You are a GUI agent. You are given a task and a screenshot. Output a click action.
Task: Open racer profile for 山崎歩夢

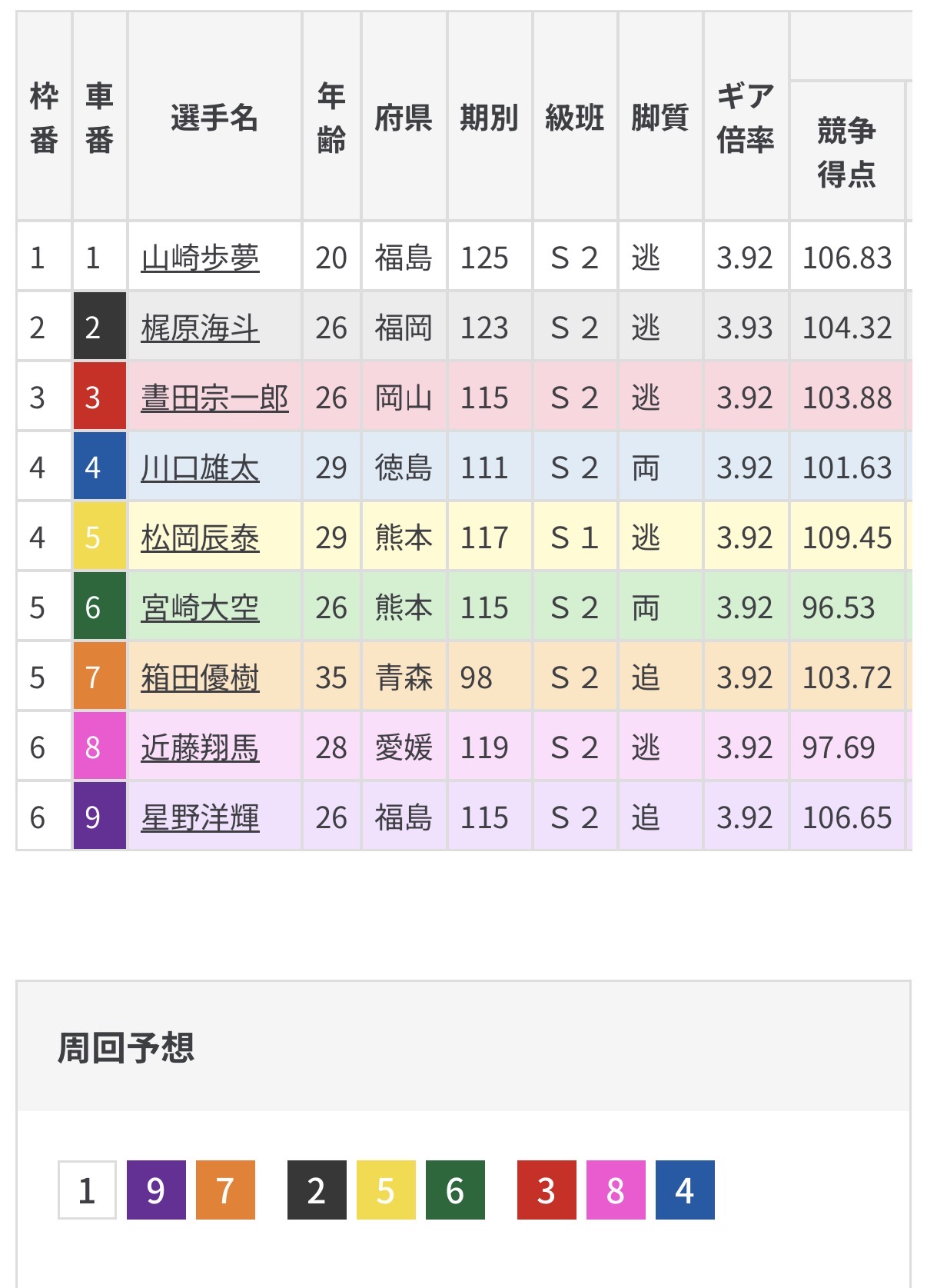click(200, 258)
